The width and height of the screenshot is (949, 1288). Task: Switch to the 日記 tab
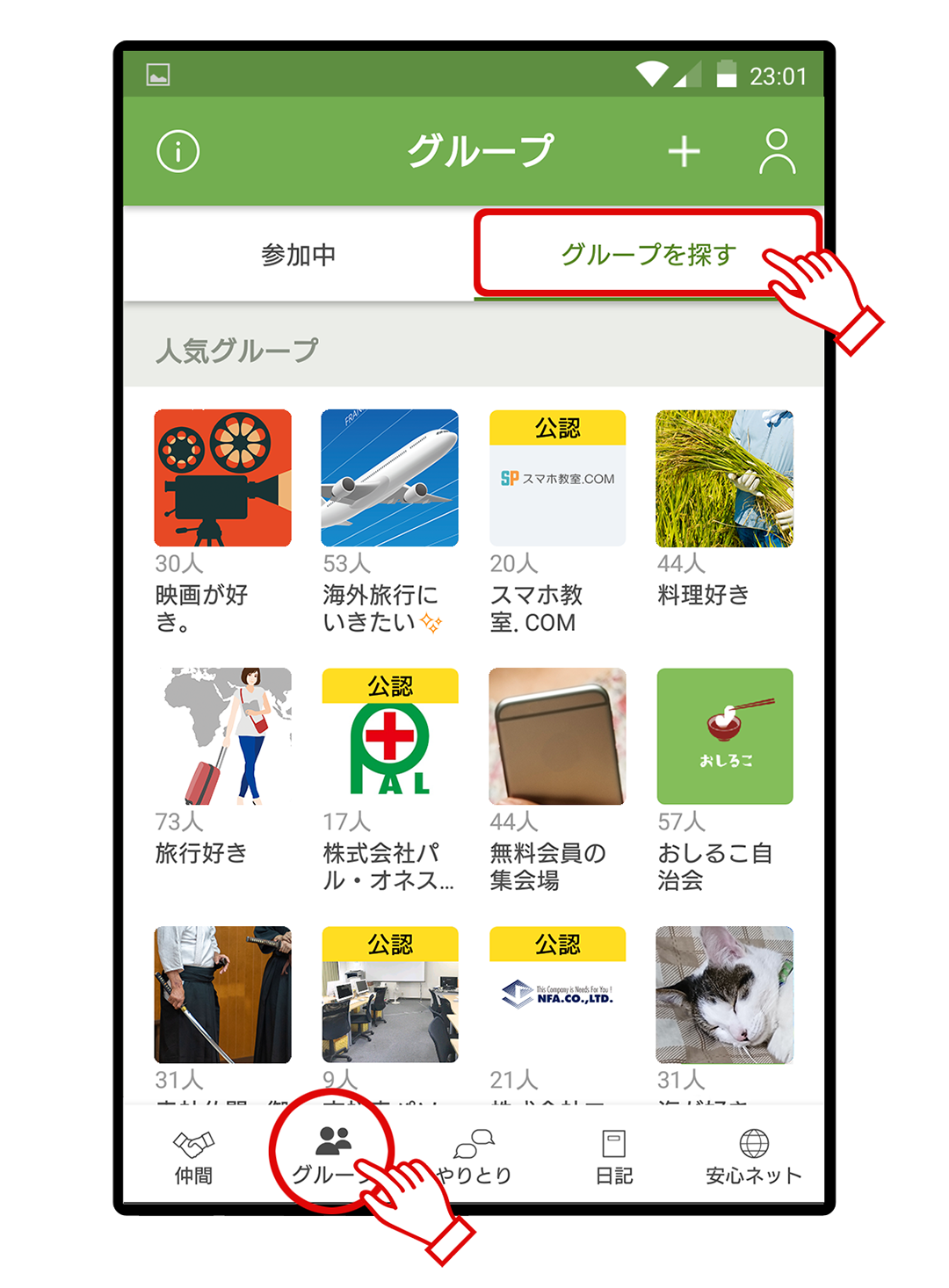tap(613, 1156)
